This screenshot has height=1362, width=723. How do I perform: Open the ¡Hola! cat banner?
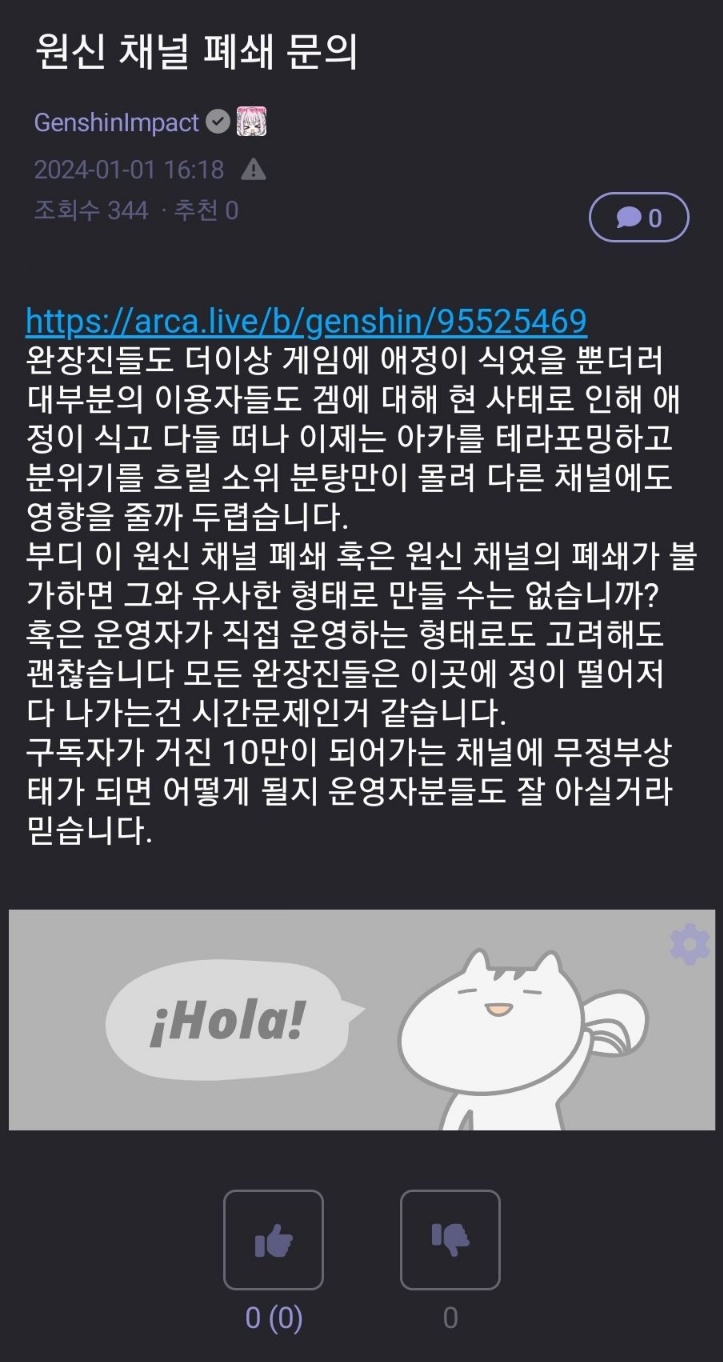361,1020
